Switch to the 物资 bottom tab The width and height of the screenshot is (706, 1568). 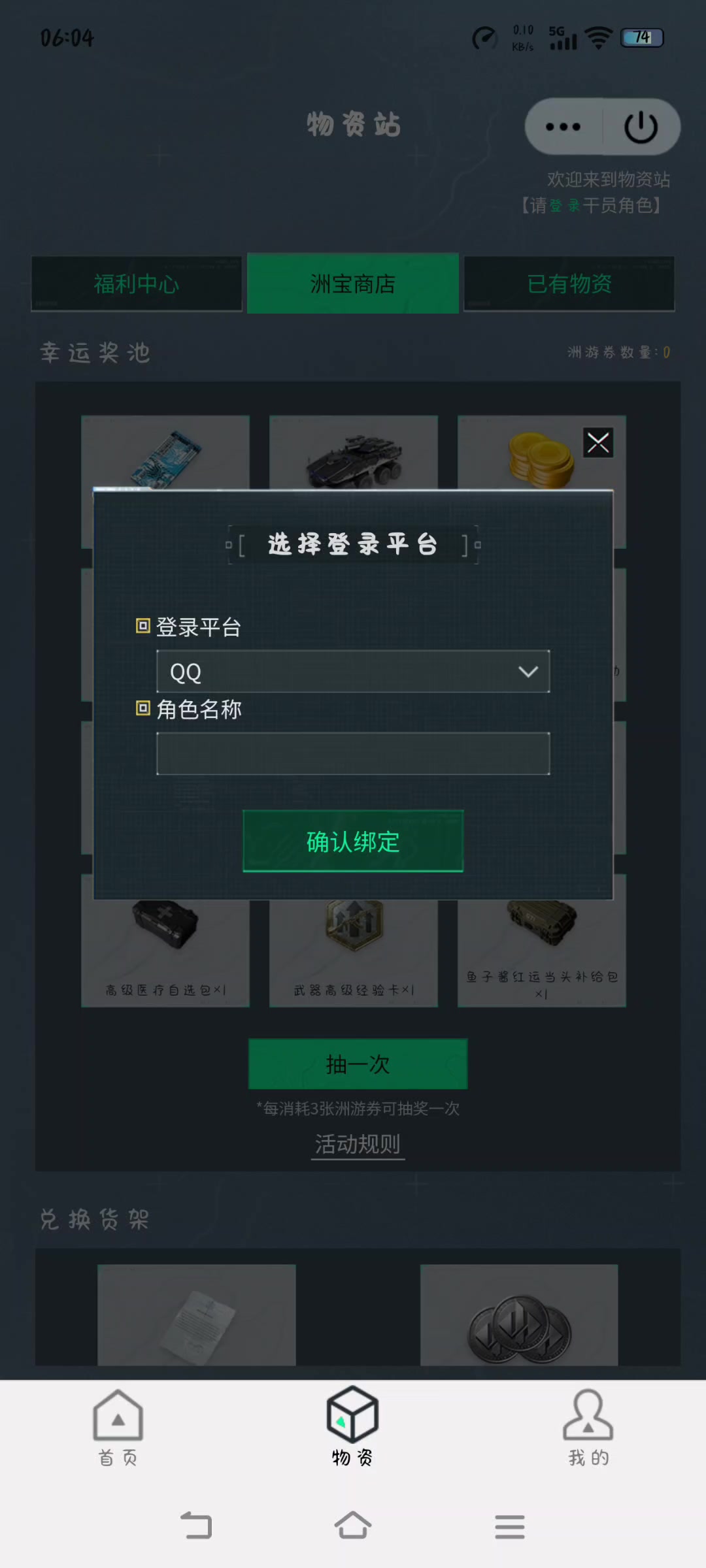[352, 1428]
